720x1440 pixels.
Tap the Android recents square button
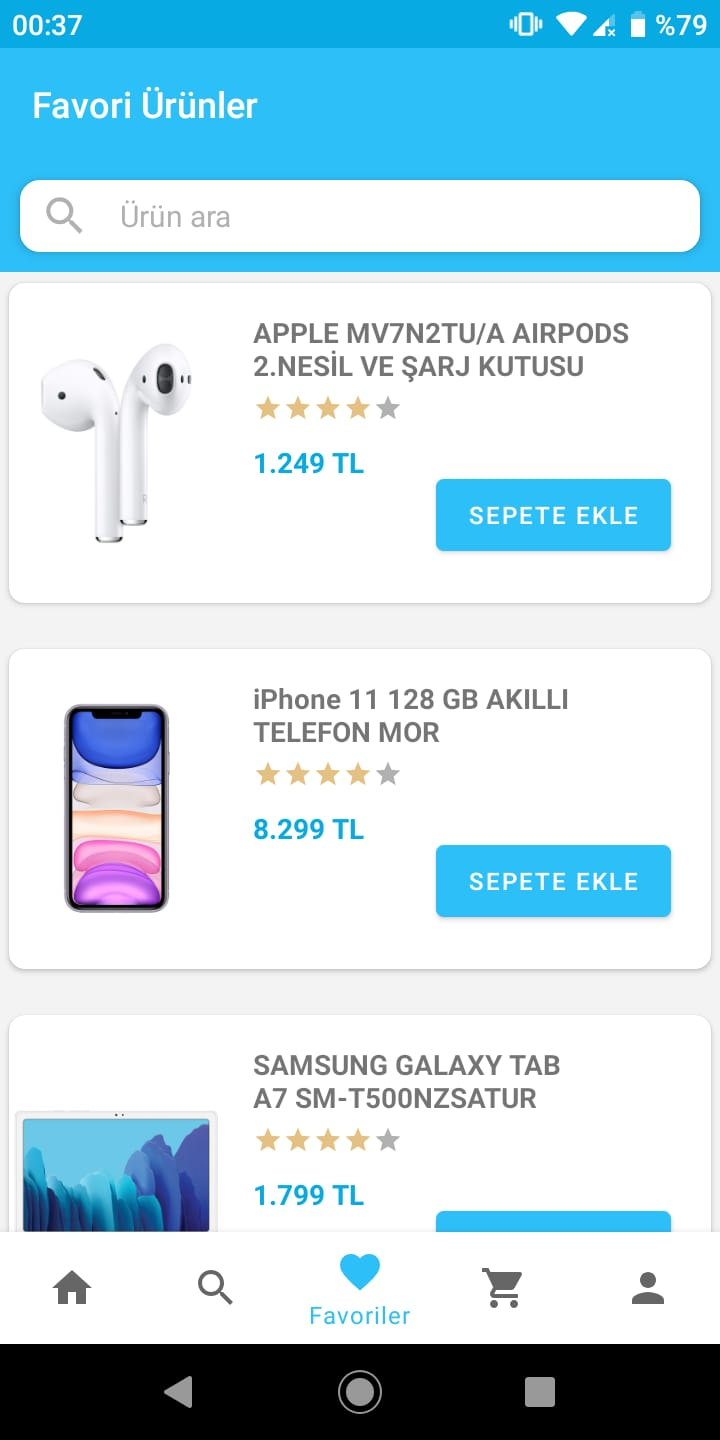540,1391
